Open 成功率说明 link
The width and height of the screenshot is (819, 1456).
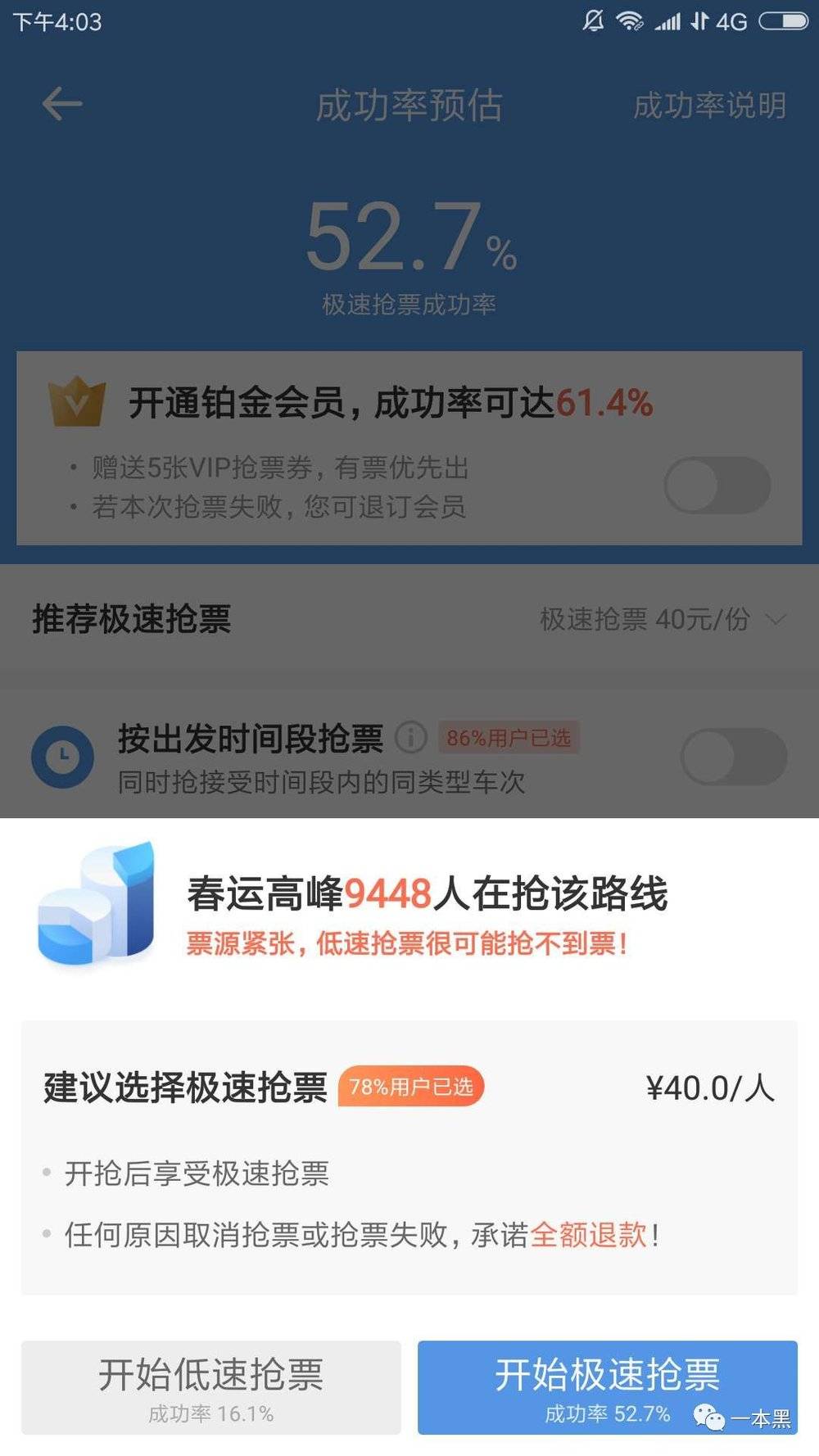[x=709, y=106]
